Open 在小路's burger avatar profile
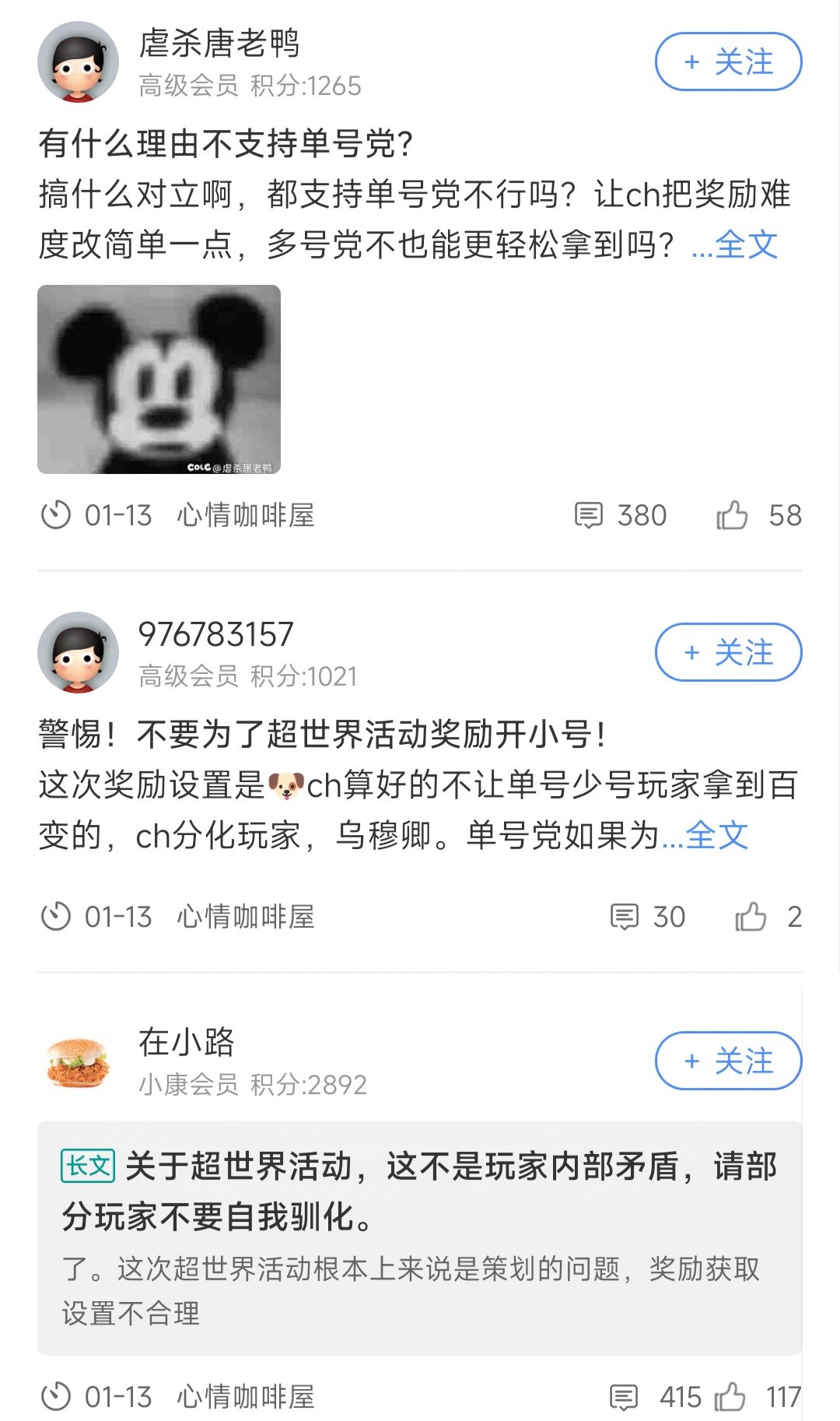This screenshot has width=840, height=1421. pos(78,1061)
